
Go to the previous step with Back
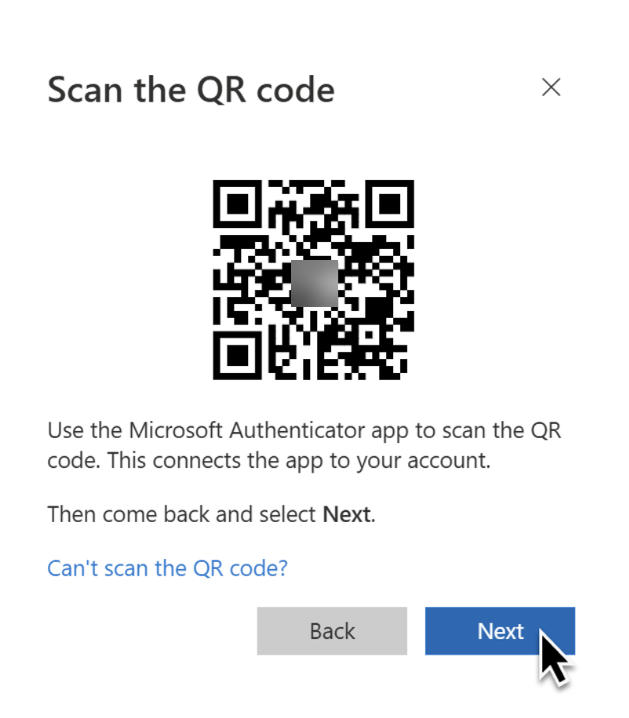pos(331,631)
